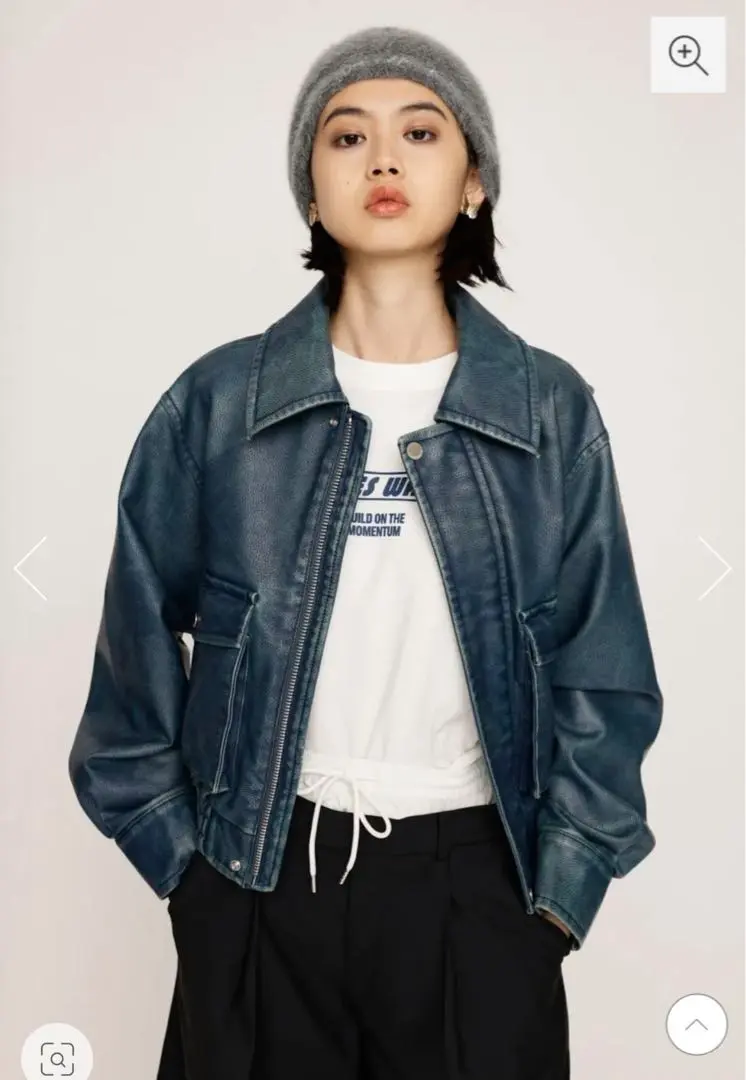
Task: Jump back to top of page
Action: (x=696, y=1024)
